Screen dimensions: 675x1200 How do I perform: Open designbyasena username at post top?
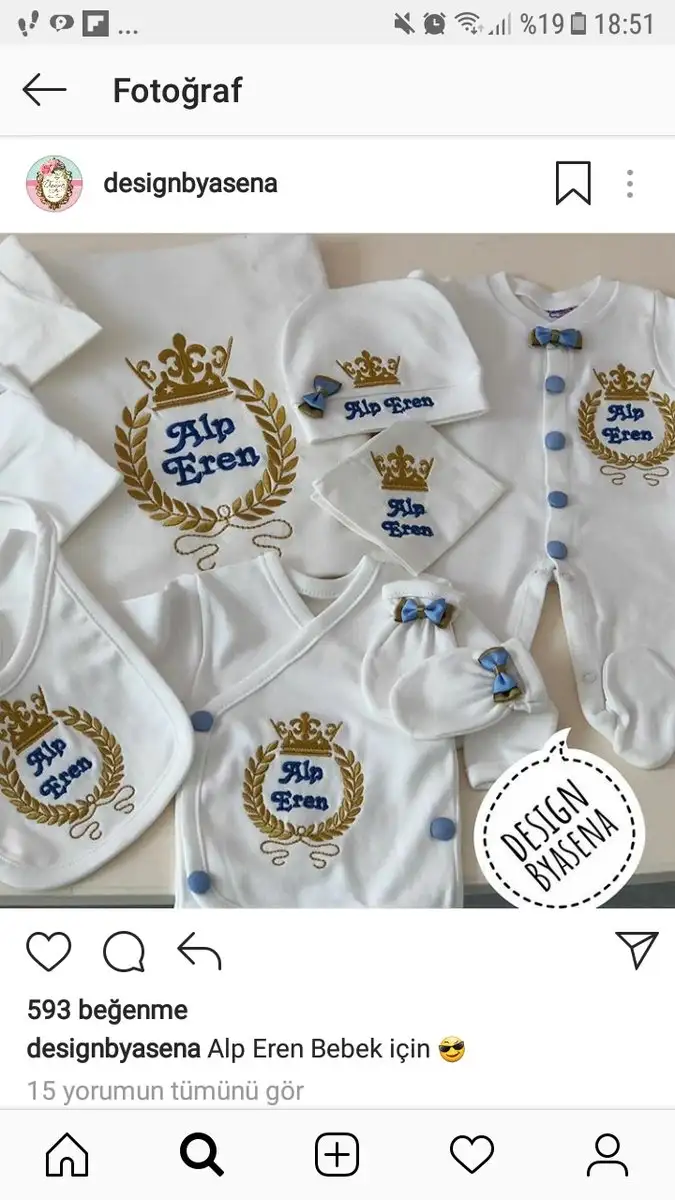pyautogui.click(x=191, y=184)
